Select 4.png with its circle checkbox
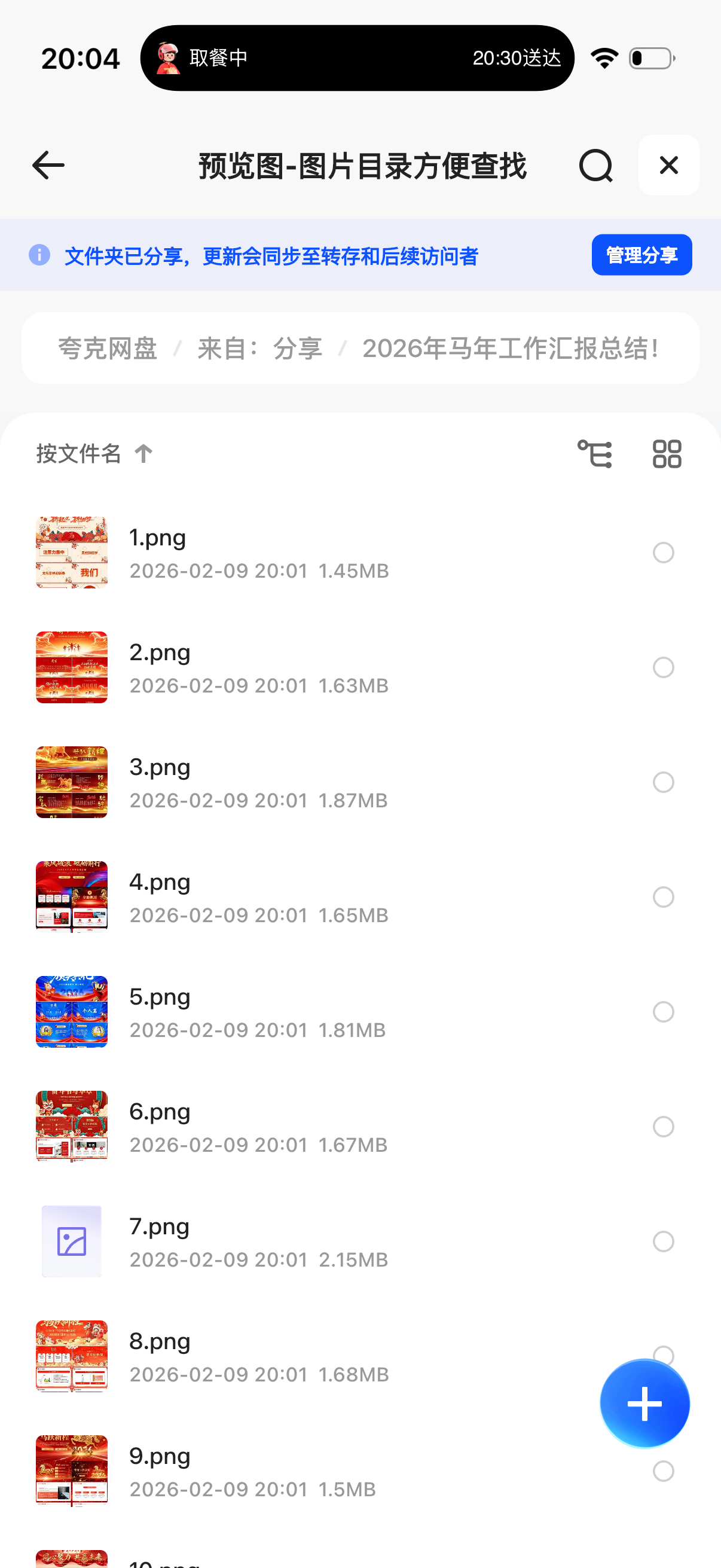The width and height of the screenshot is (721, 1568). click(x=663, y=897)
